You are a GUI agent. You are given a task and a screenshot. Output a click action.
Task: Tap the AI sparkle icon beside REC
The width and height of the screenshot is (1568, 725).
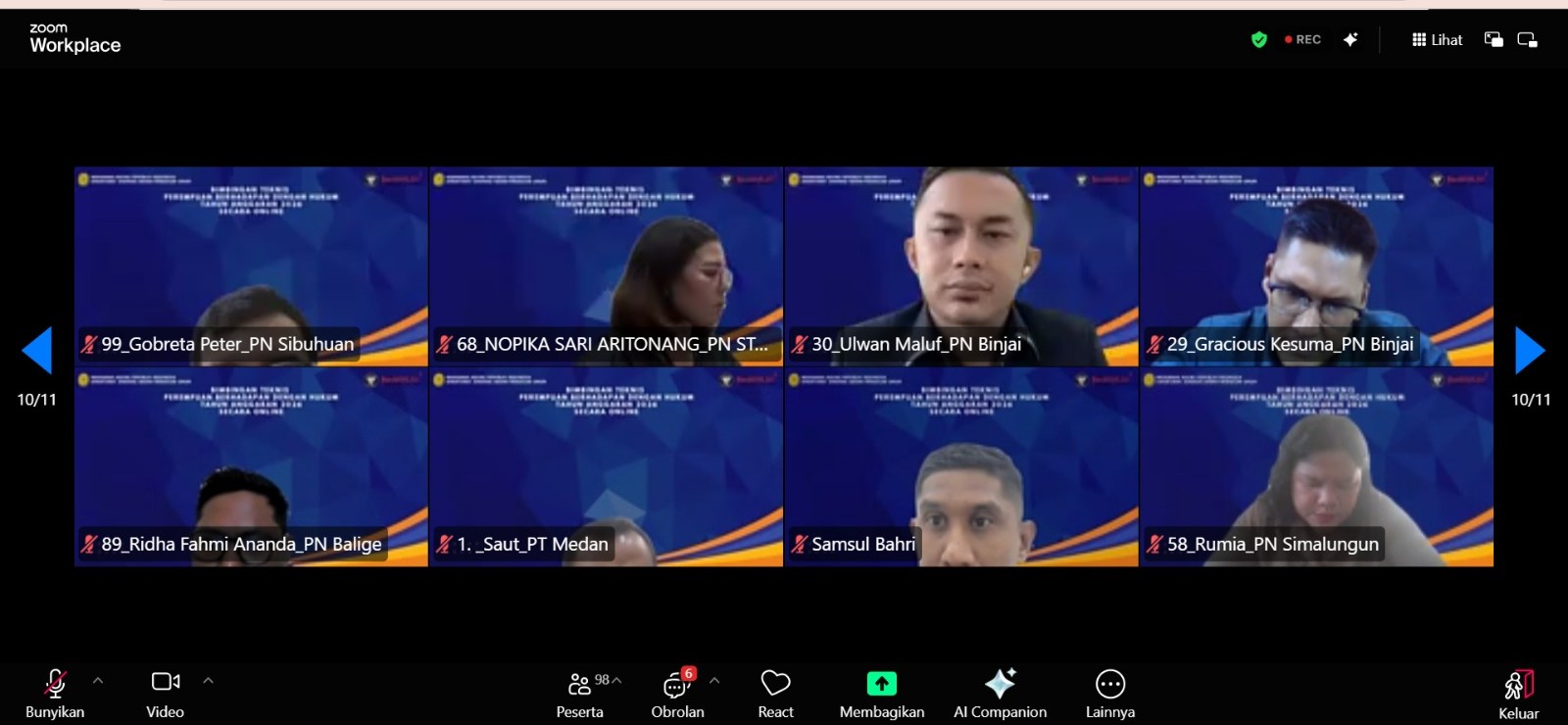[1350, 40]
